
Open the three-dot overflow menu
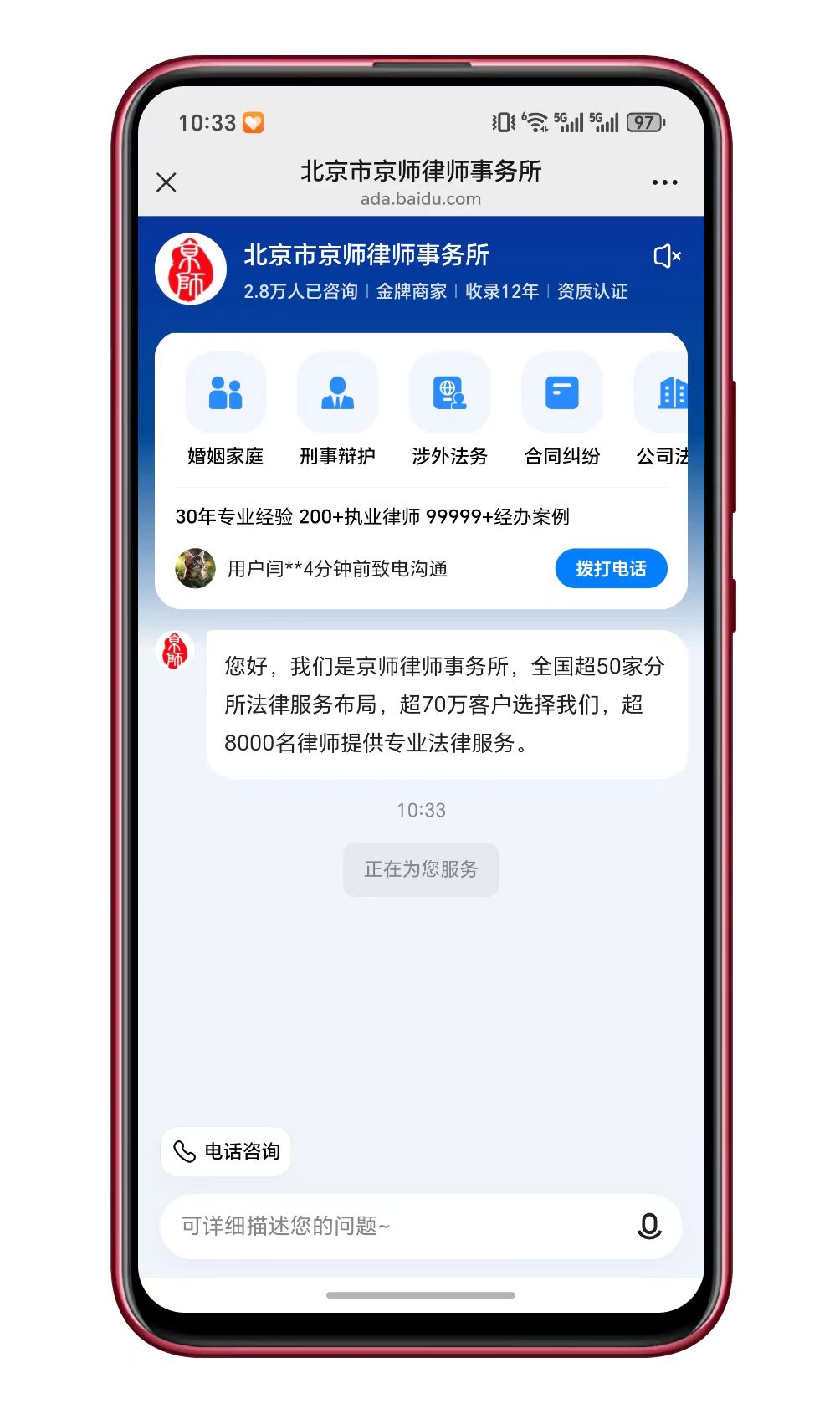[664, 182]
